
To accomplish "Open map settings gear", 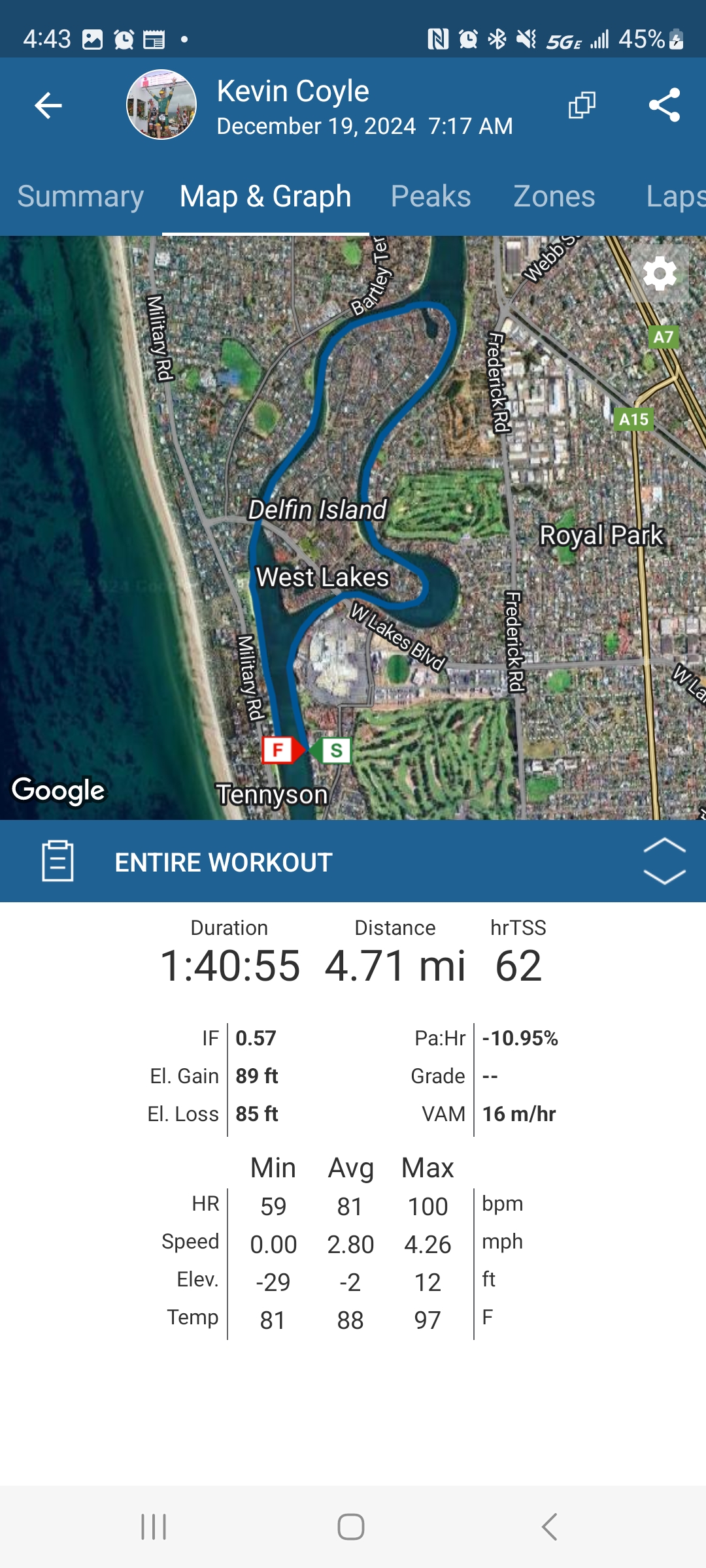I will coord(660,273).
